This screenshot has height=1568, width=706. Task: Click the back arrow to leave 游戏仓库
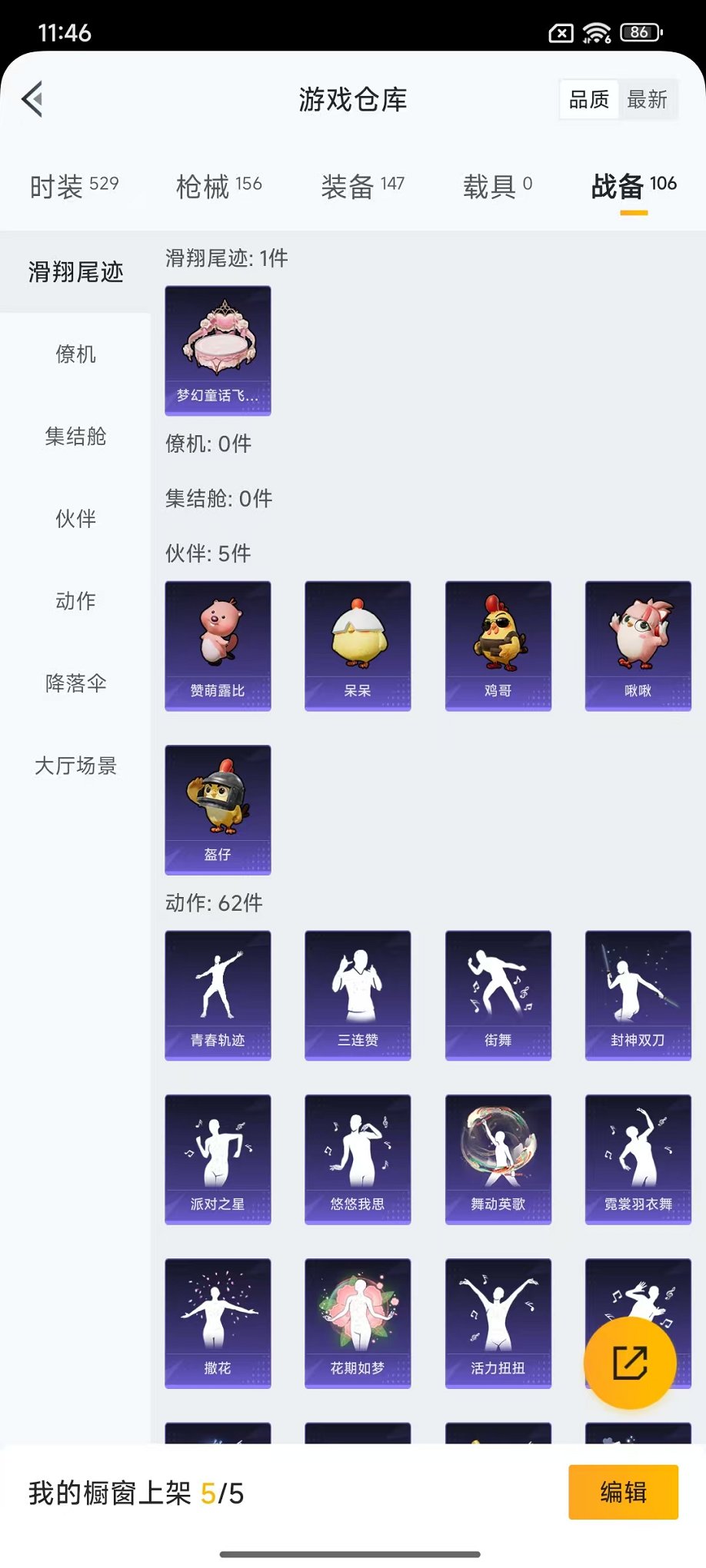tap(32, 99)
